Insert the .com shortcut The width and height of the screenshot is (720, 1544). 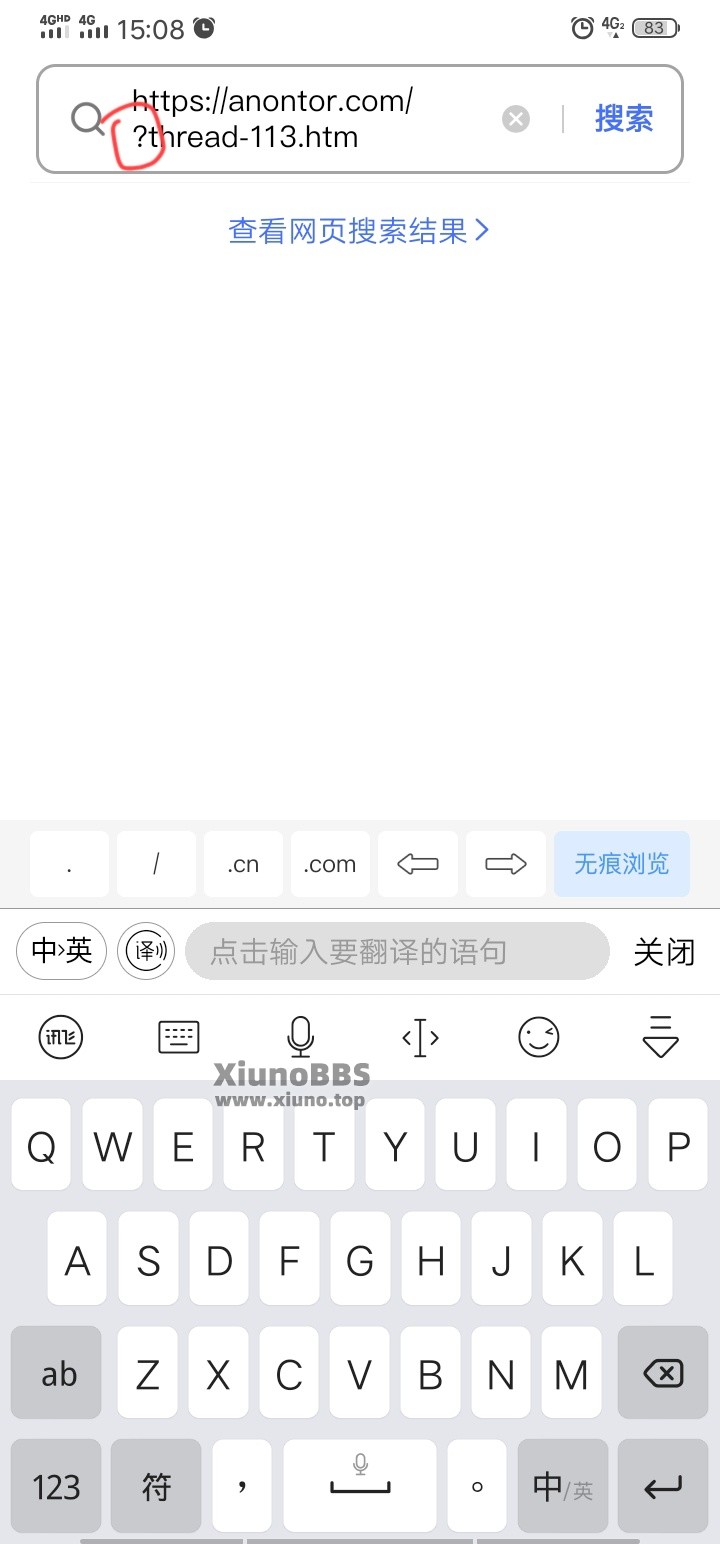[330, 864]
